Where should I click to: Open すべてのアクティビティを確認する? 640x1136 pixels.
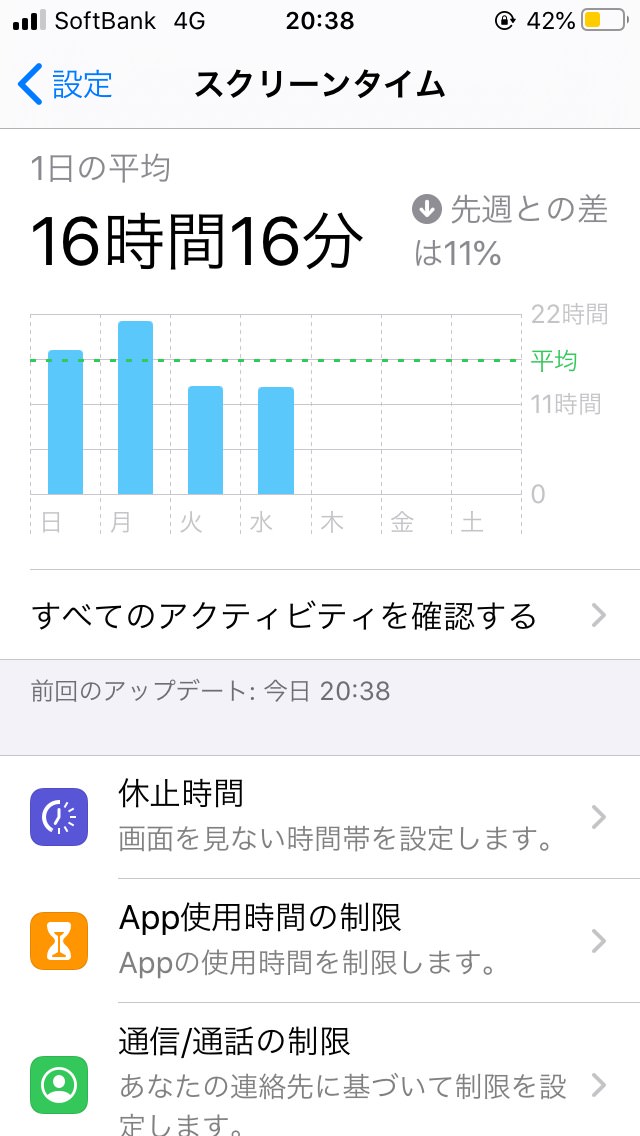320,615
